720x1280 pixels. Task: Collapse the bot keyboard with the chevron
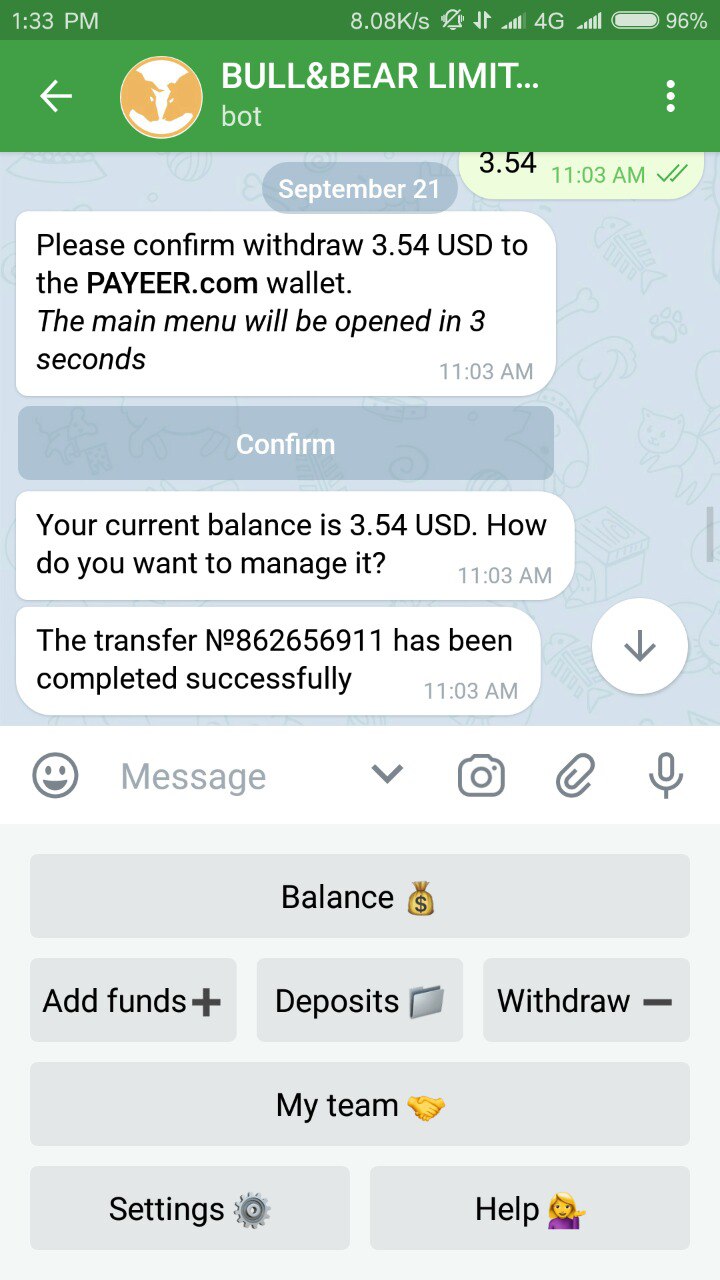[387, 774]
